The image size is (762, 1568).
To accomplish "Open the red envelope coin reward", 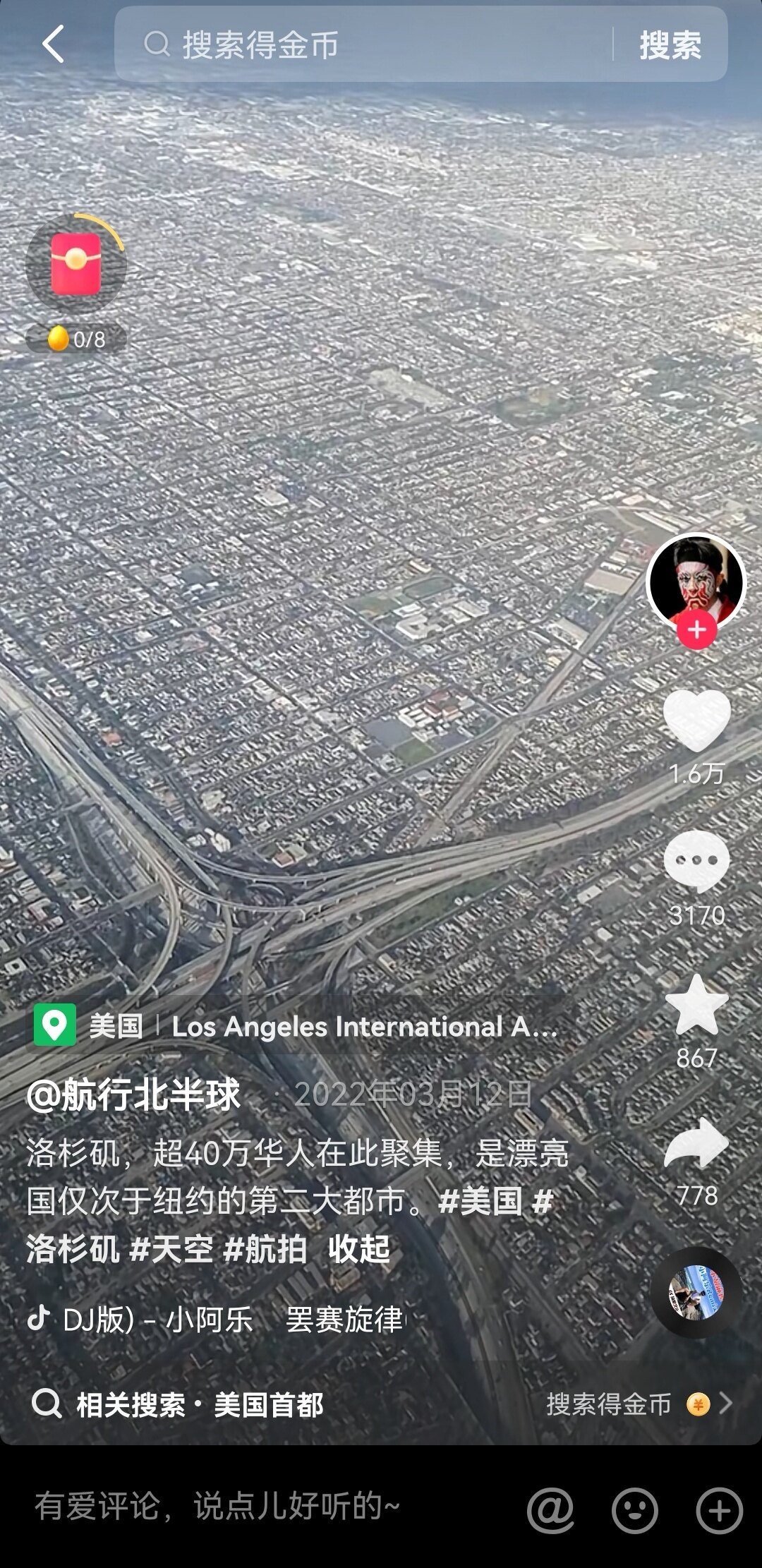I will (x=75, y=265).
